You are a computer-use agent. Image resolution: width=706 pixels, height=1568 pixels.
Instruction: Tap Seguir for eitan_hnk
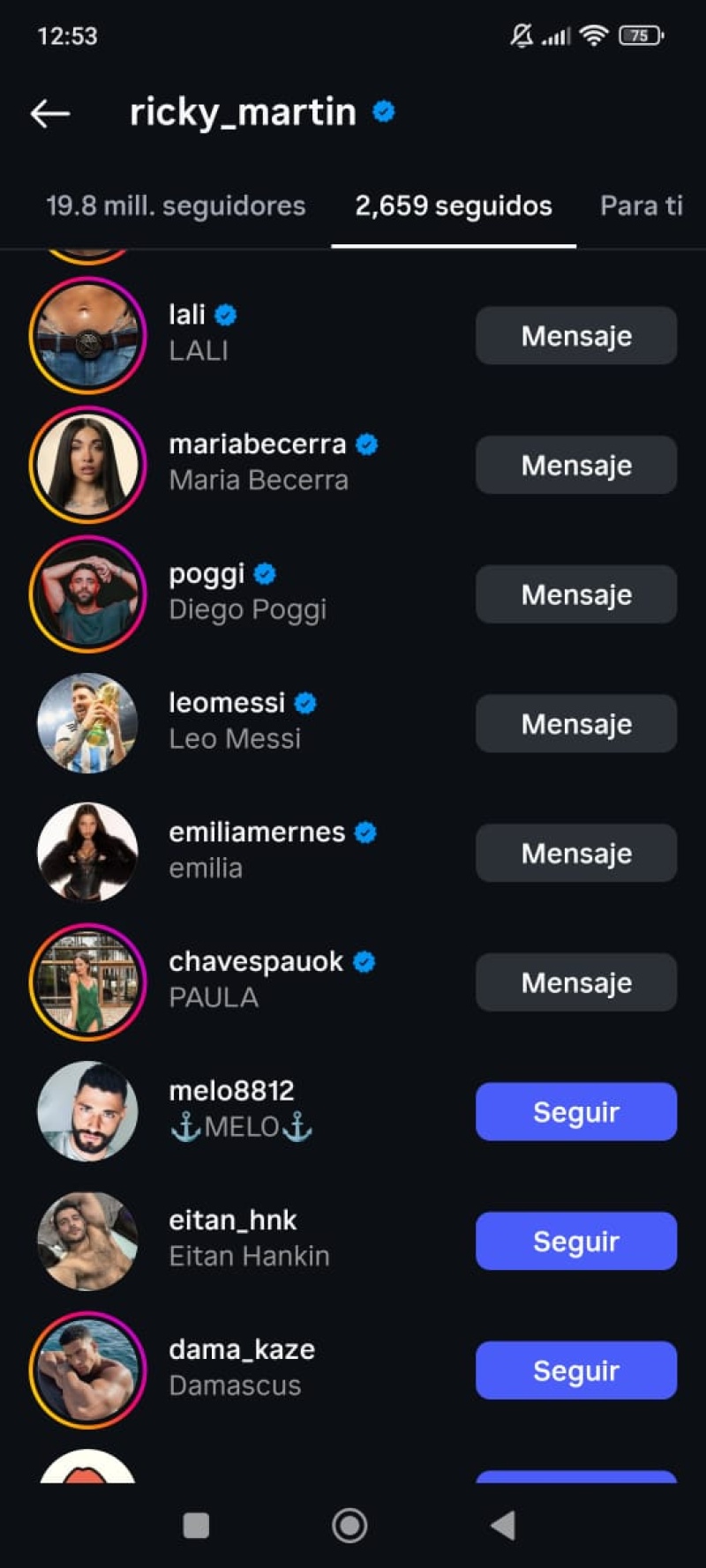tap(576, 1241)
